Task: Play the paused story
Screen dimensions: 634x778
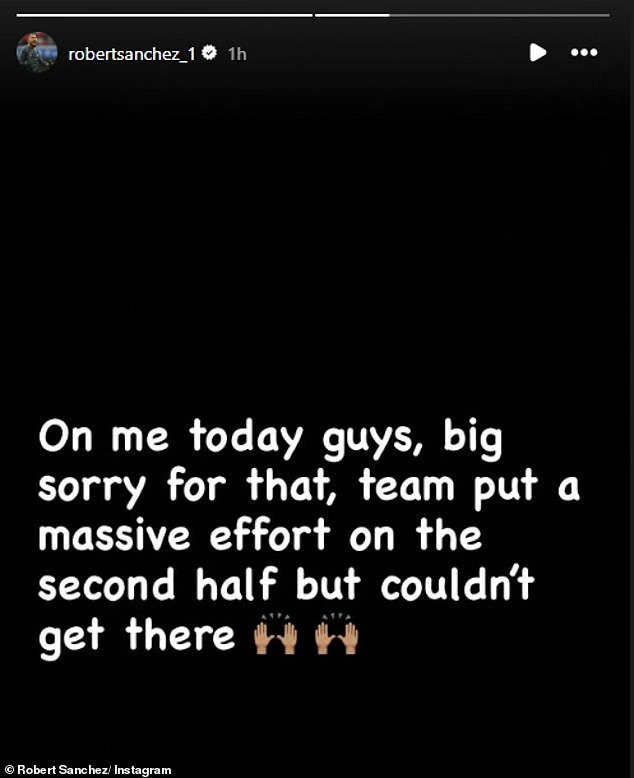Action: pyautogui.click(x=538, y=52)
